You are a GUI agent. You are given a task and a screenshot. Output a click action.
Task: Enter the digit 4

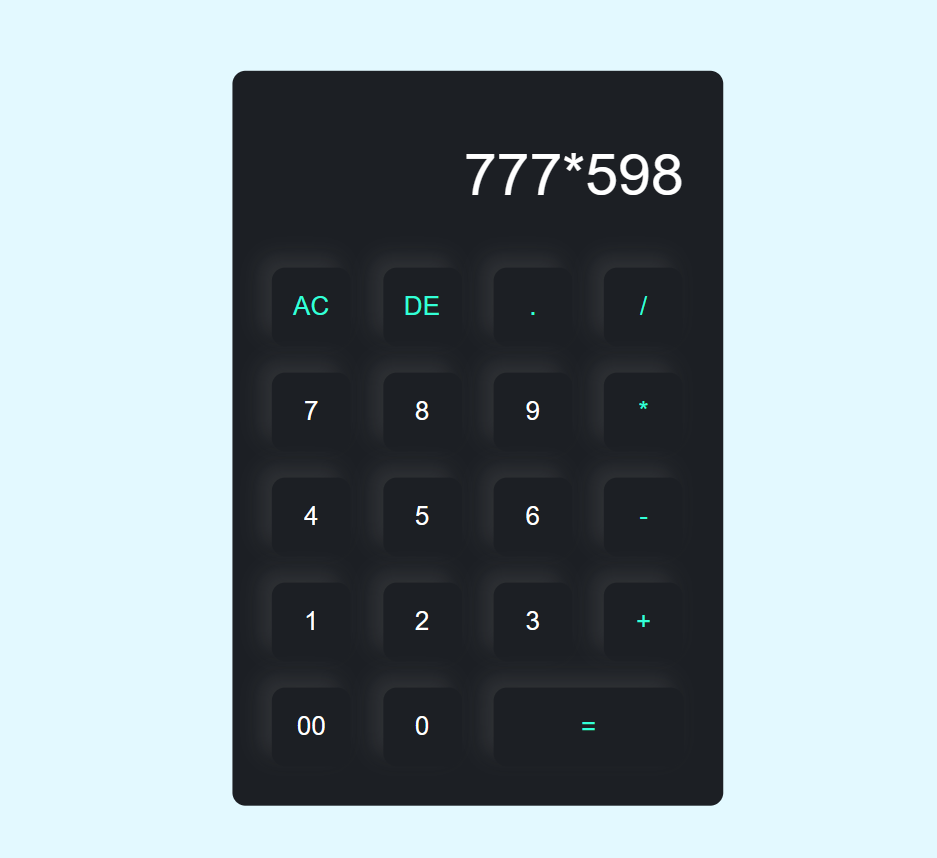[x=311, y=516]
